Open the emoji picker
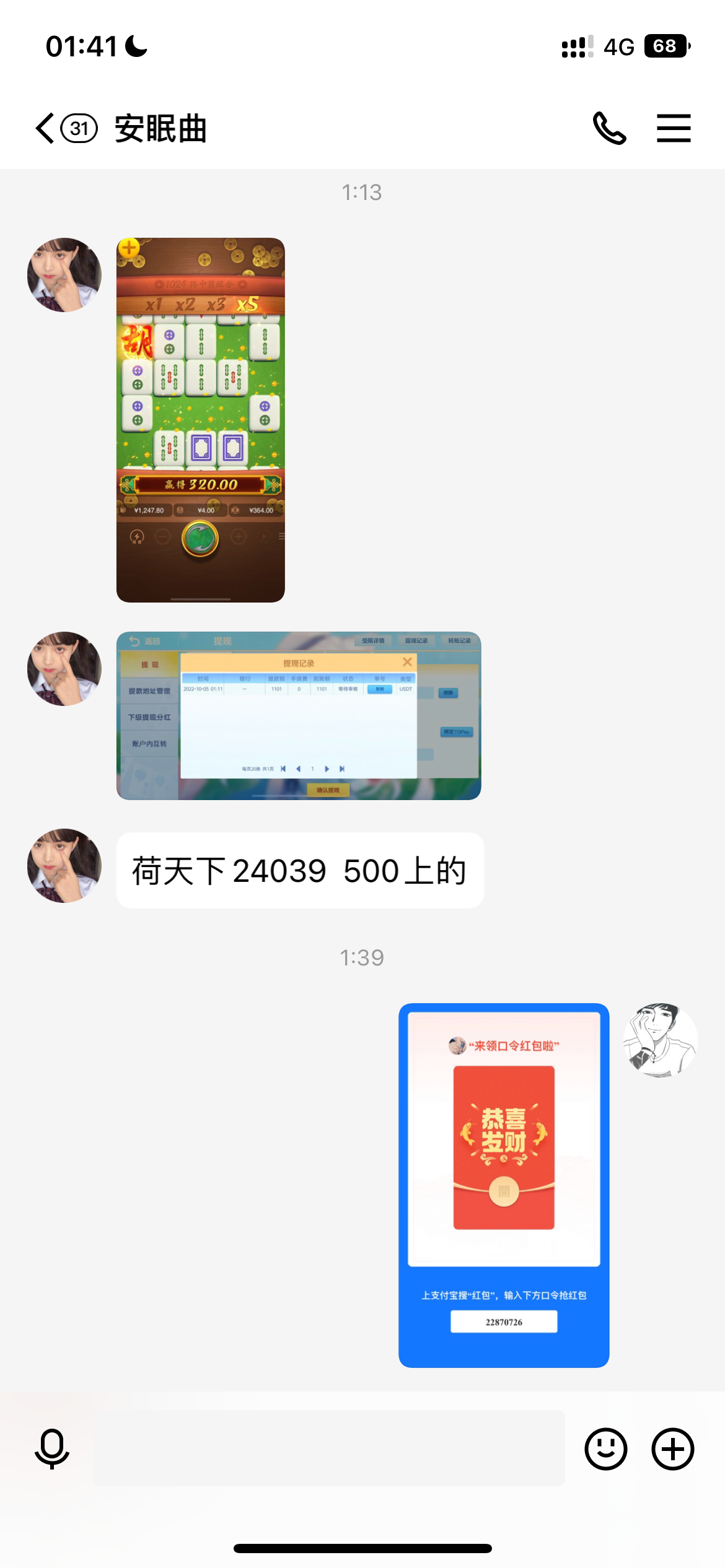This screenshot has height=1568, width=725. coord(605,1448)
